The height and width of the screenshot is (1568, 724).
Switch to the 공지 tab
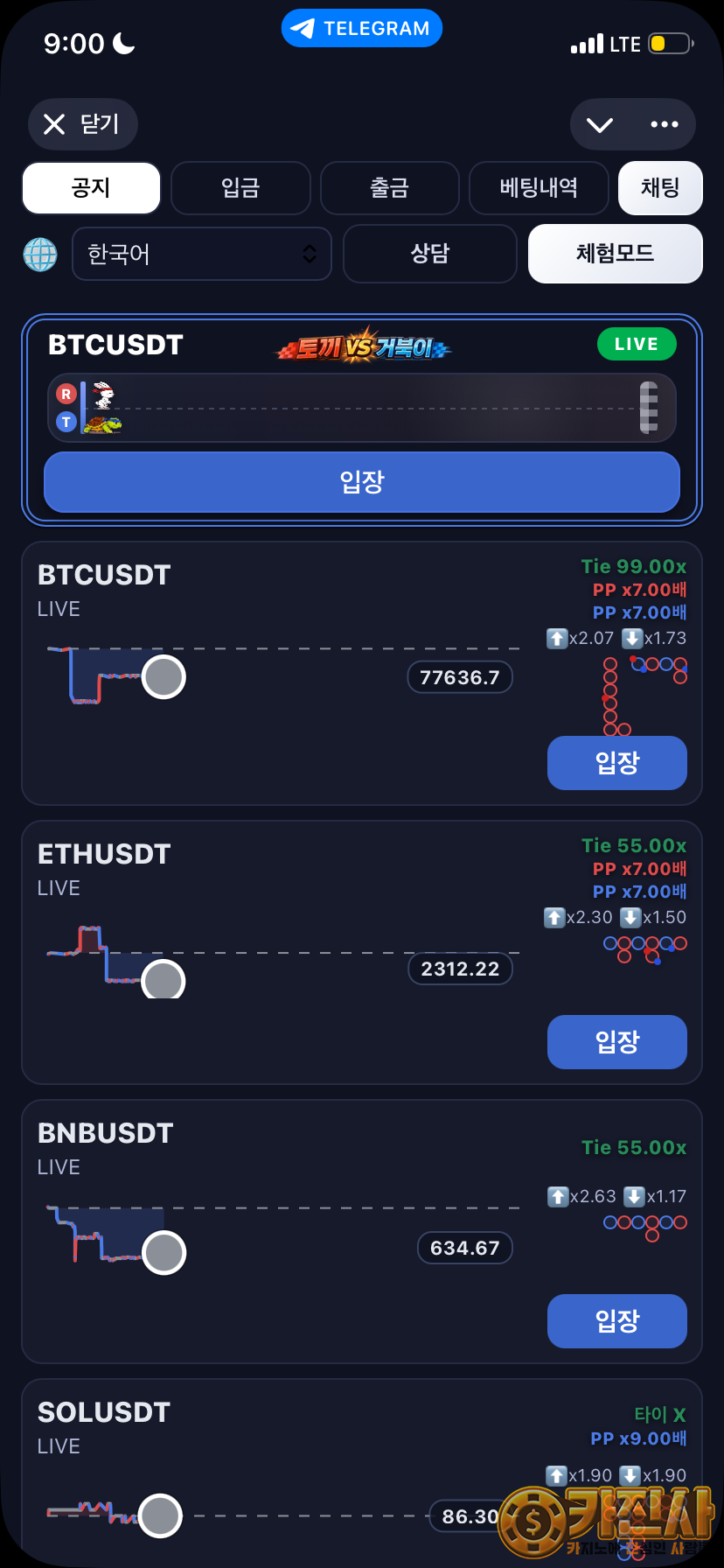91,188
